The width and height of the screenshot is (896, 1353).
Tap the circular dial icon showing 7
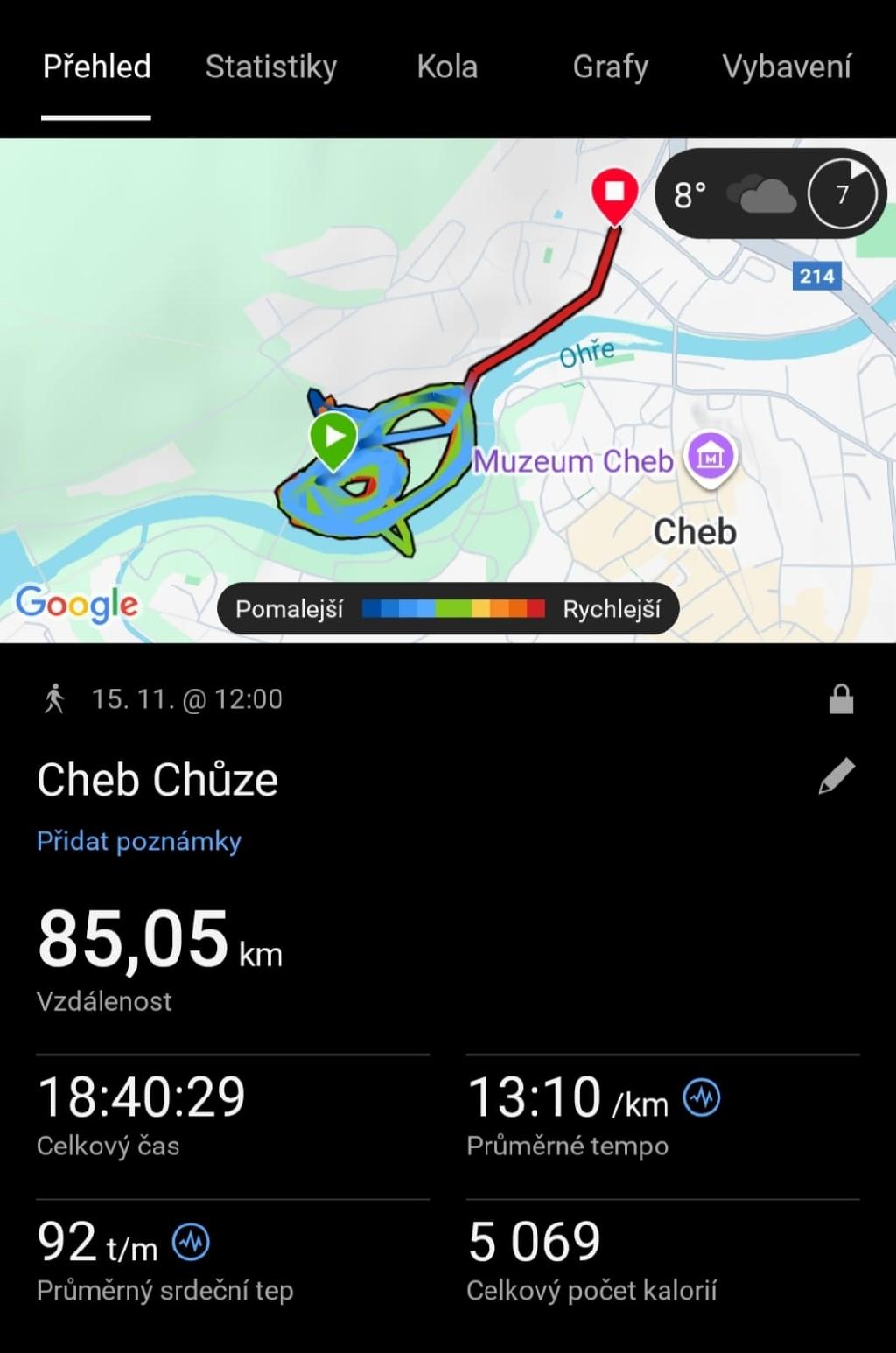[842, 194]
